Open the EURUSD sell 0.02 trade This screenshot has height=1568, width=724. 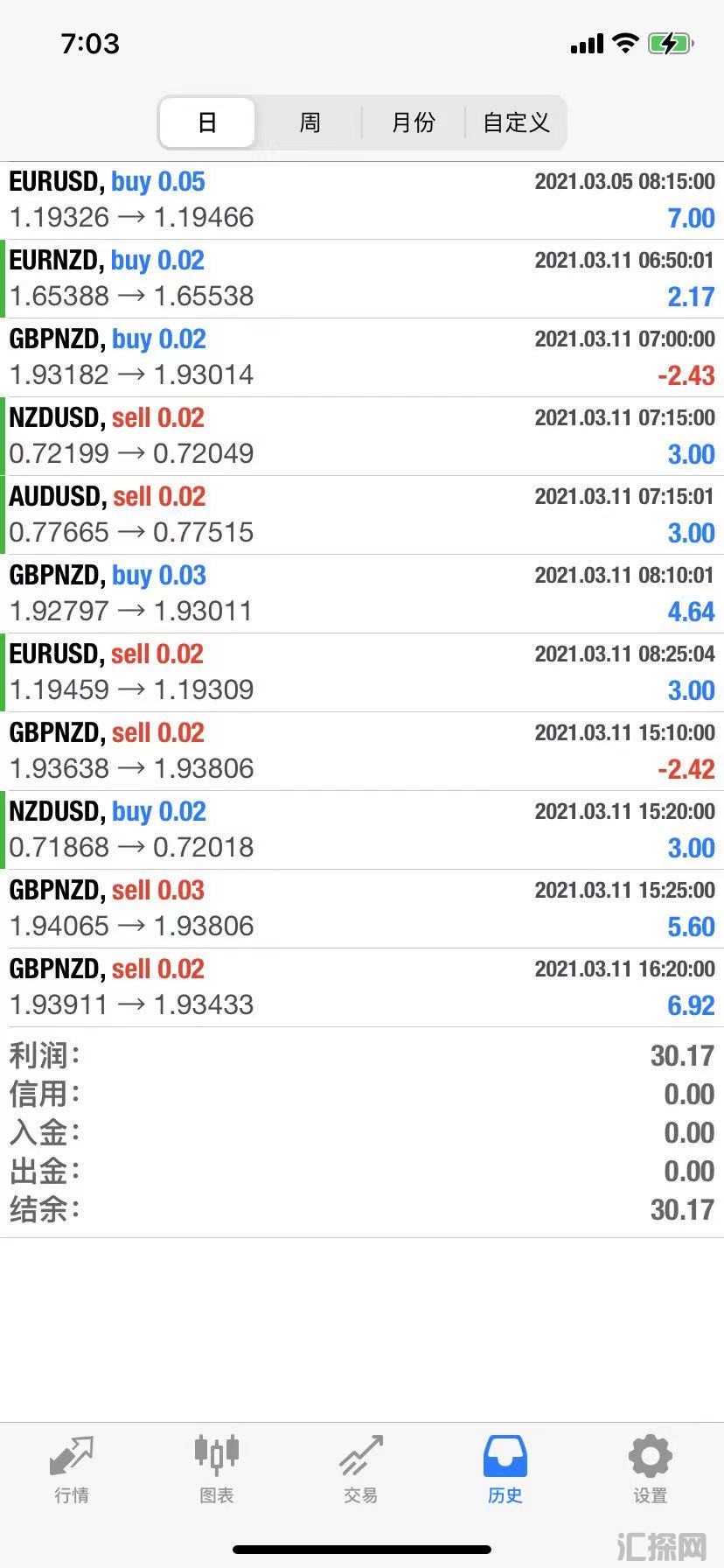click(x=362, y=673)
